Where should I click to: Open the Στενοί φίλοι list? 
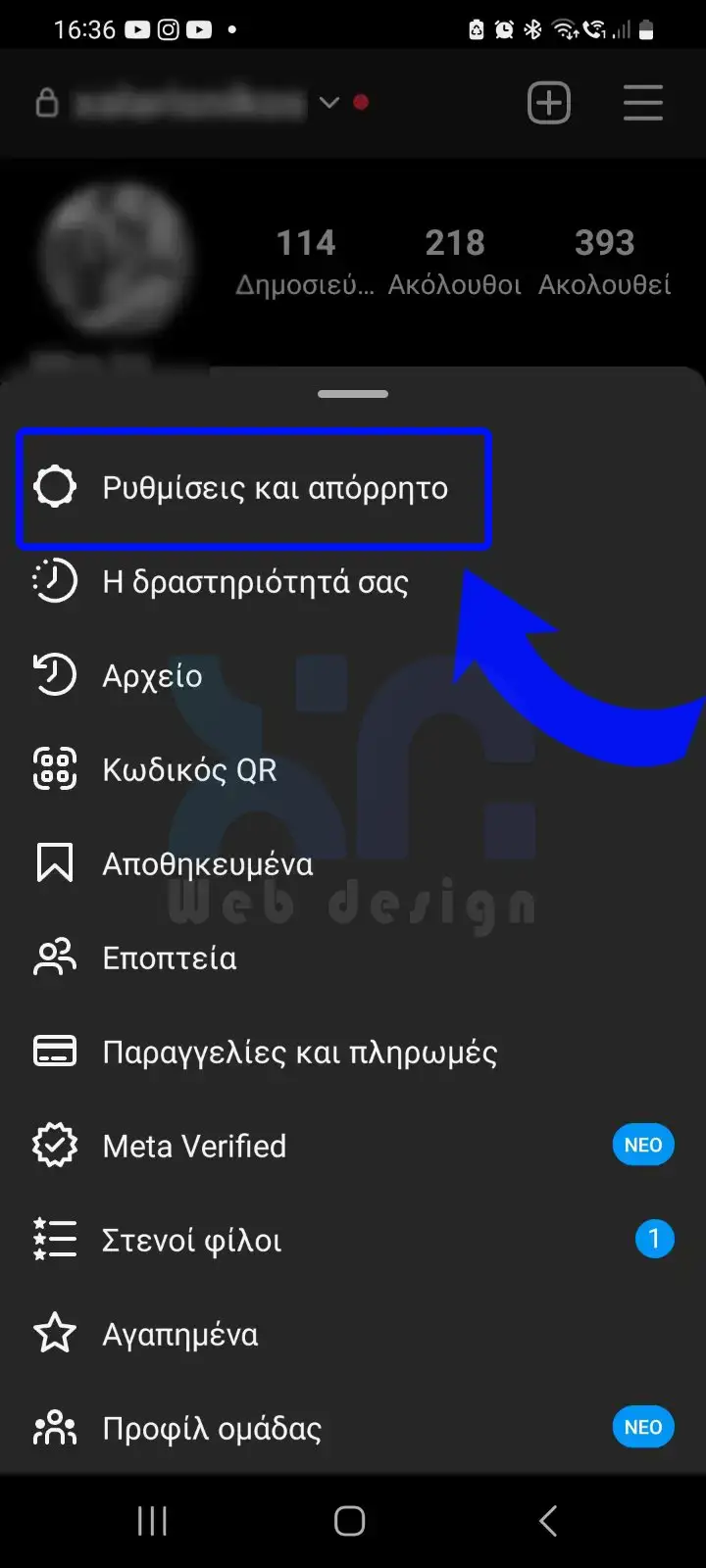click(x=353, y=1240)
